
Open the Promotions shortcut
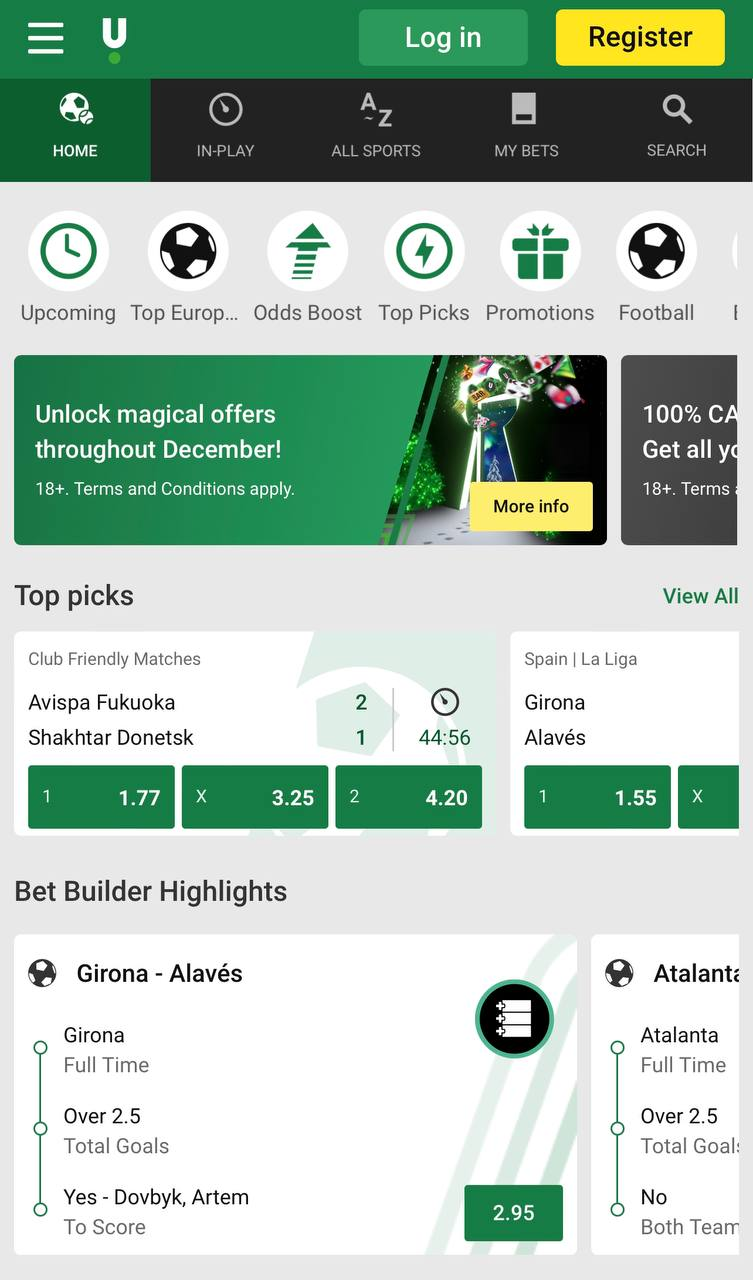click(x=540, y=267)
